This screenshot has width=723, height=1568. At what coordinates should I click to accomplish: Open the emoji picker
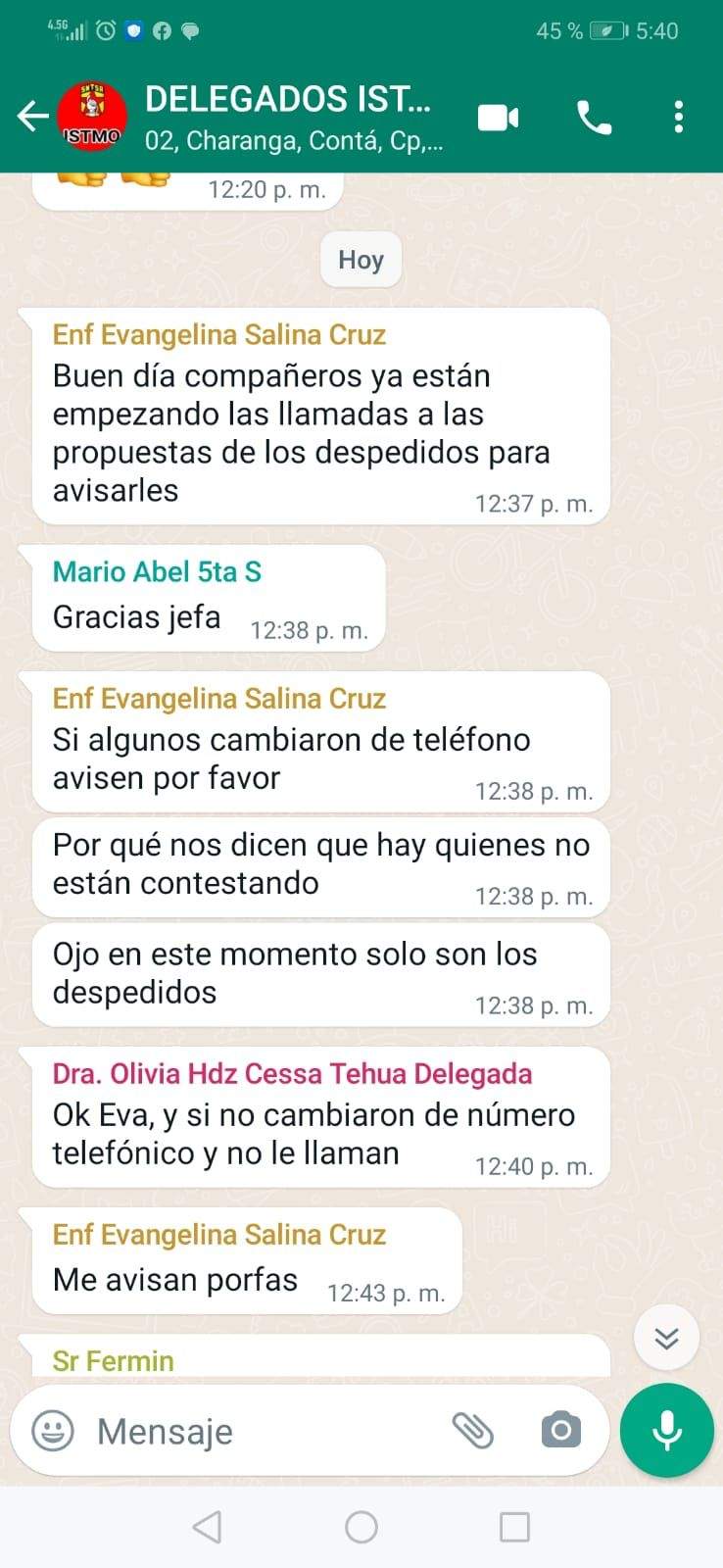click(x=53, y=1431)
